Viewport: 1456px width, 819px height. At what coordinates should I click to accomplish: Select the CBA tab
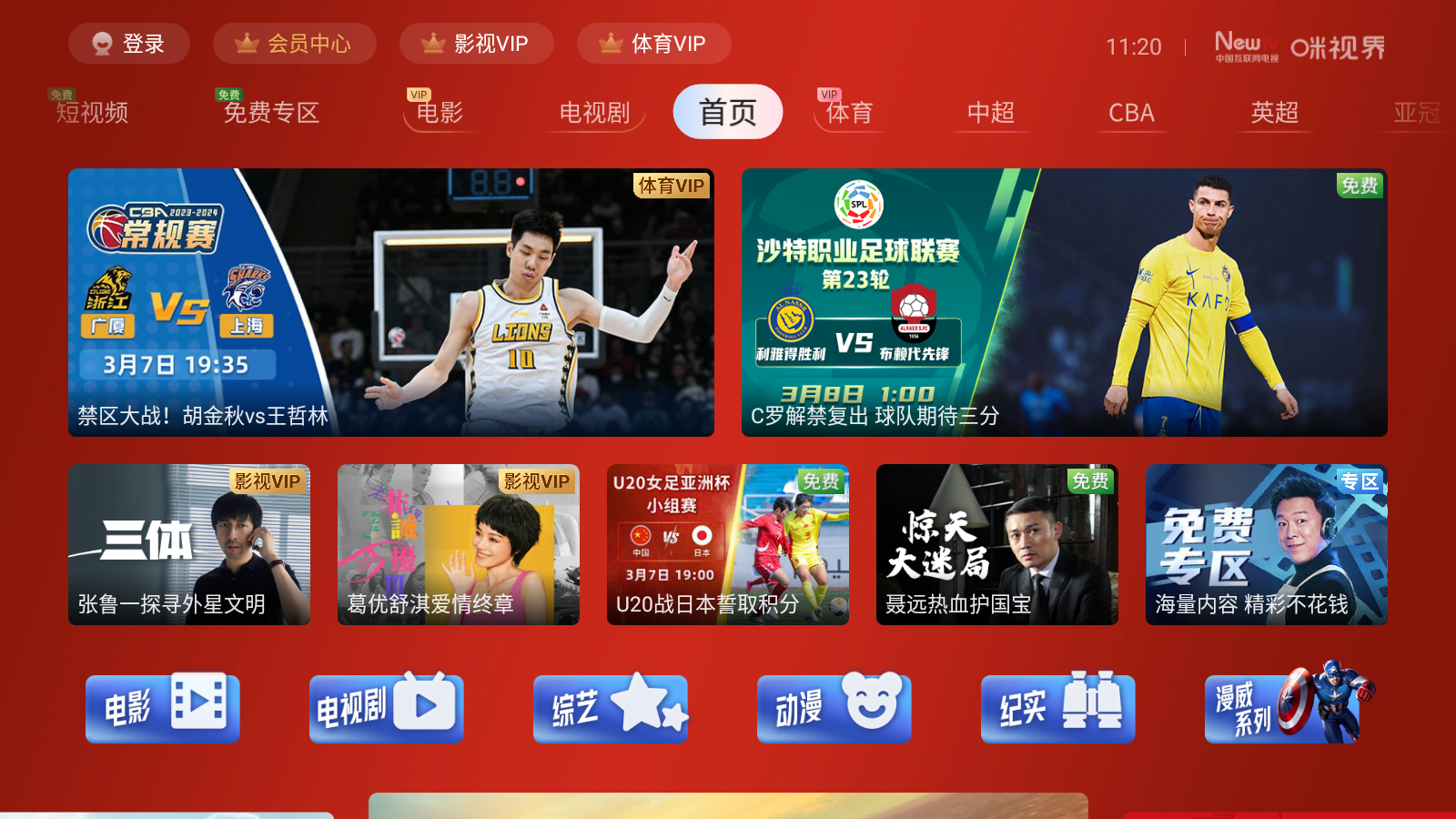pos(1131,113)
